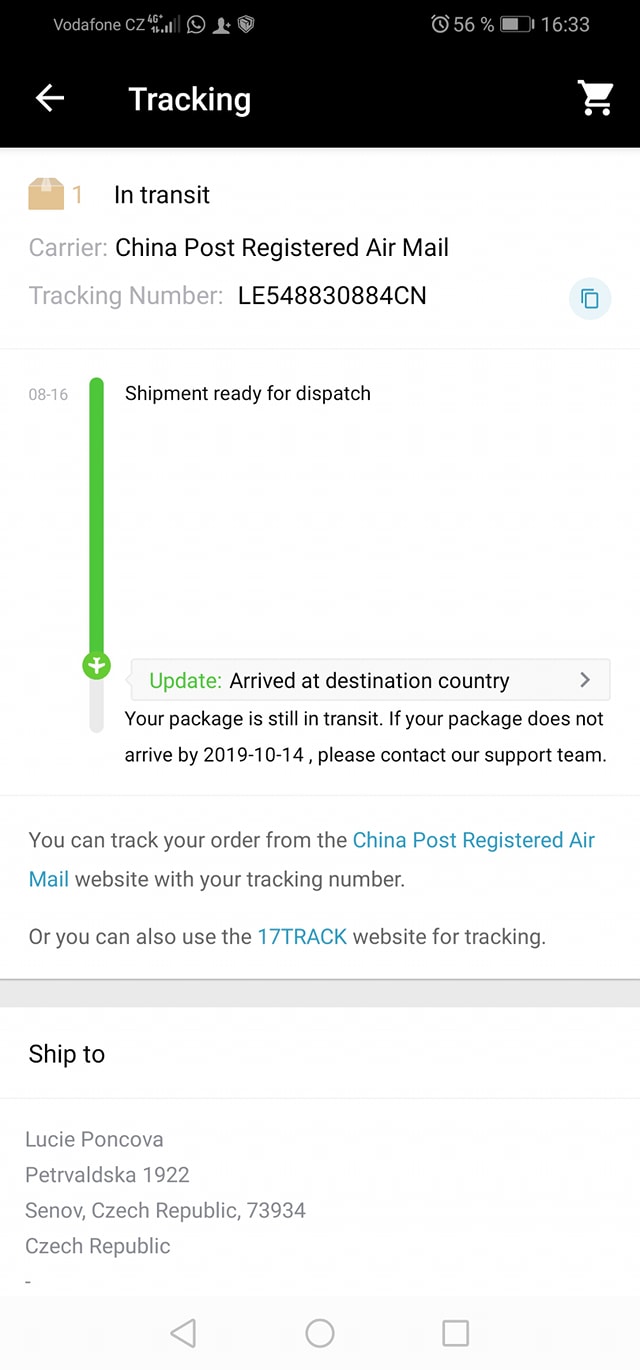The width and height of the screenshot is (640, 1370).
Task: Go back from the Tracking screen
Action: click(x=50, y=98)
